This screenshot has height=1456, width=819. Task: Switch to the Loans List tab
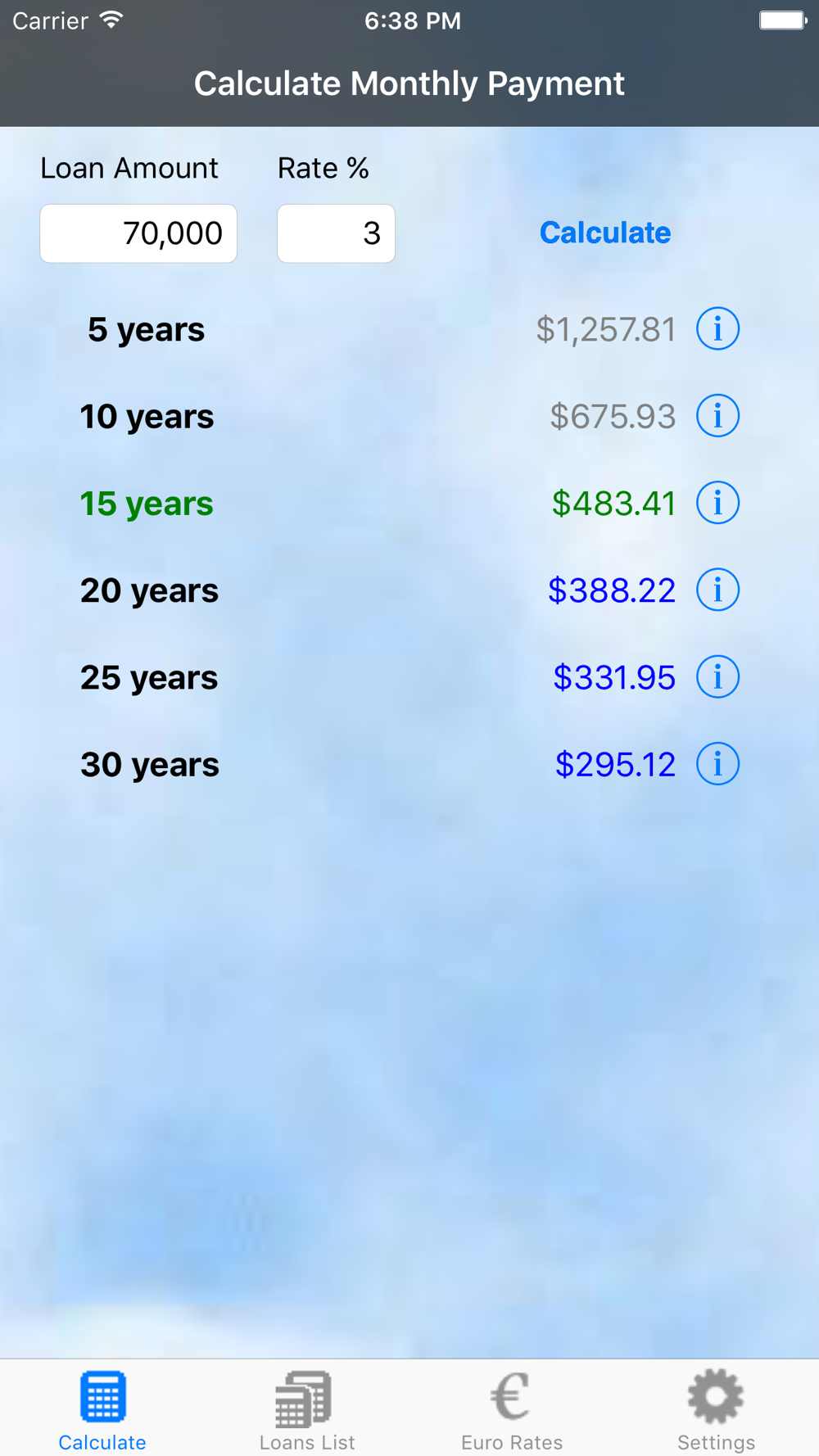307,1410
